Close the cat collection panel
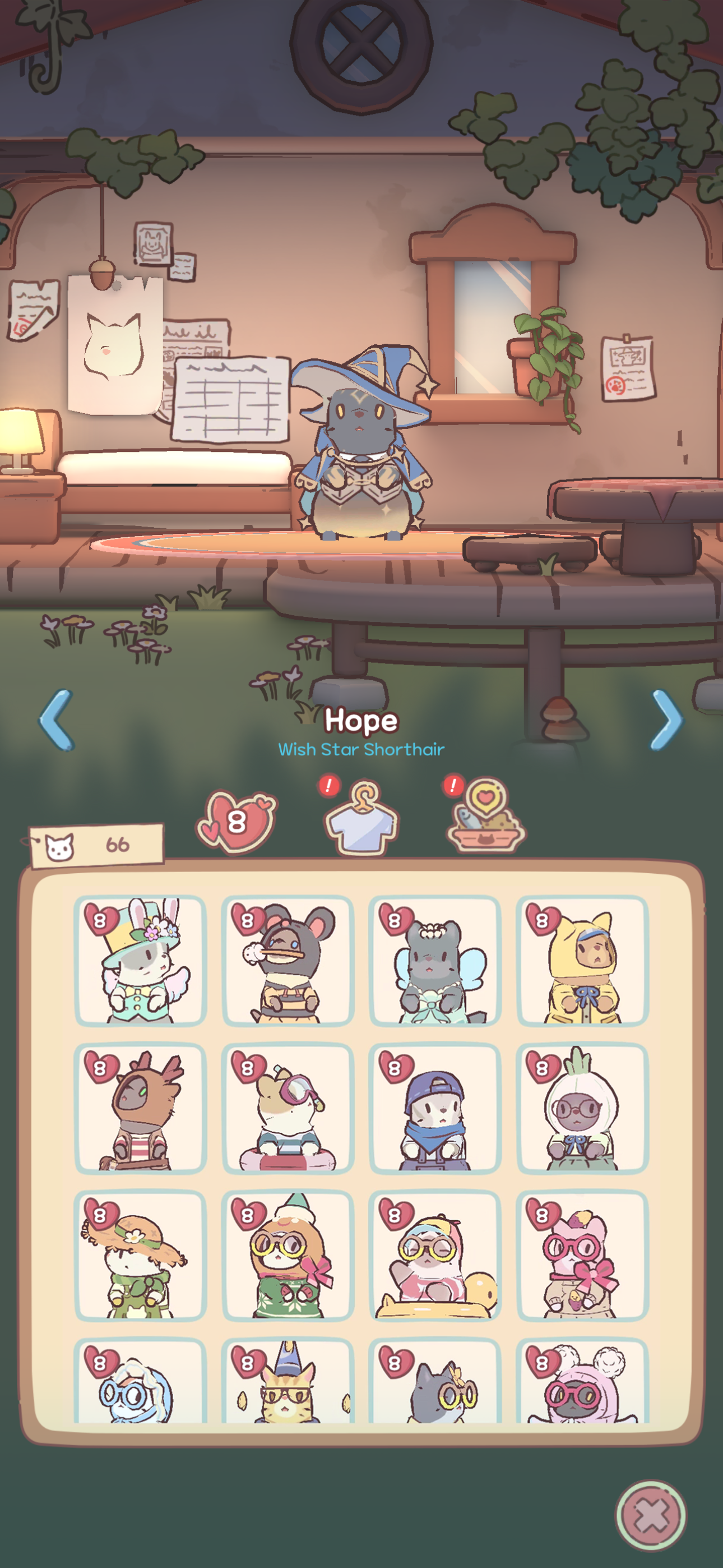The width and height of the screenshot is (723, 1568). (x=651, y=1516)
